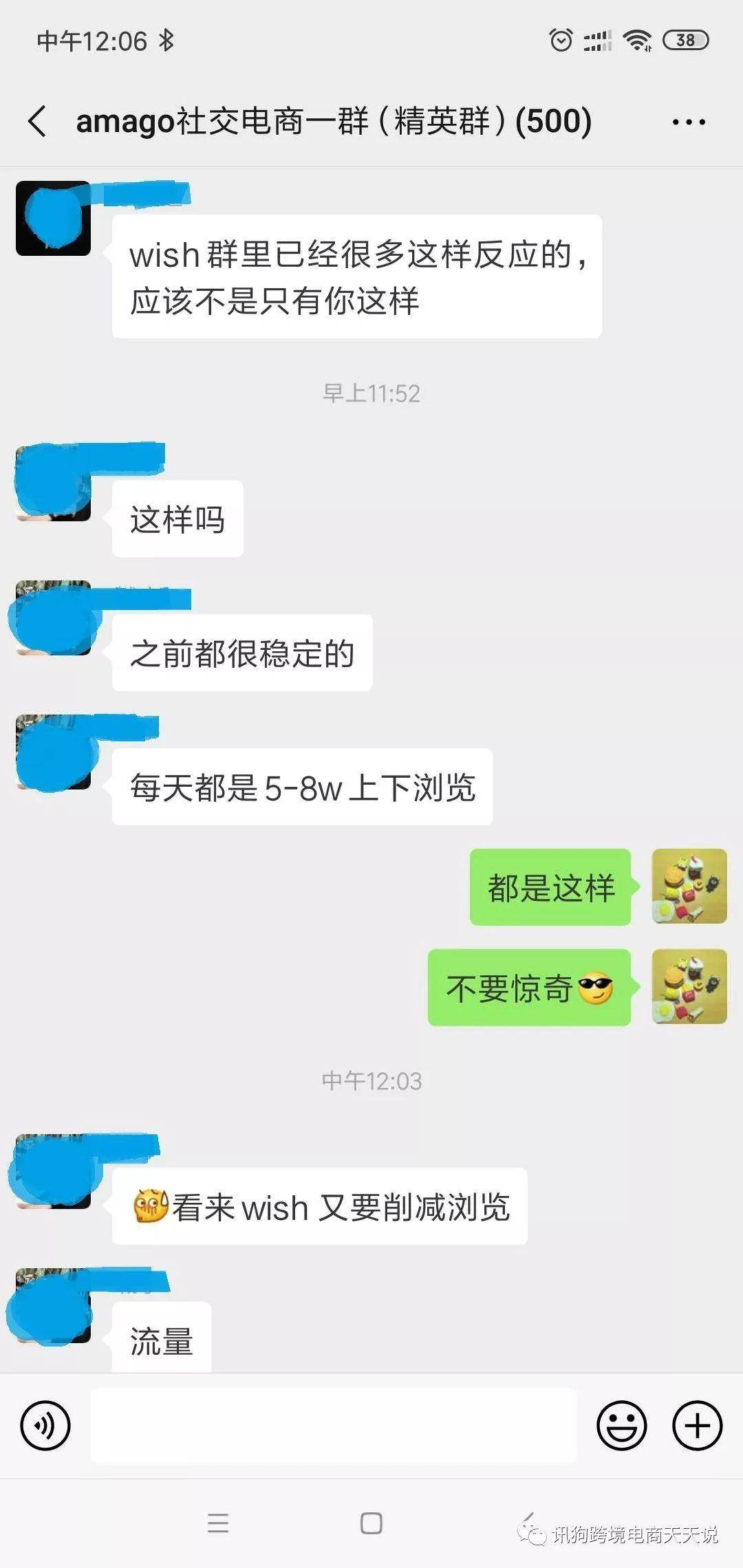The height and width of the screenshot is (1568, 743).
Task: Tap the avatar beside "都是这样"
Action: pyautogui.click(x=689, y=886)
